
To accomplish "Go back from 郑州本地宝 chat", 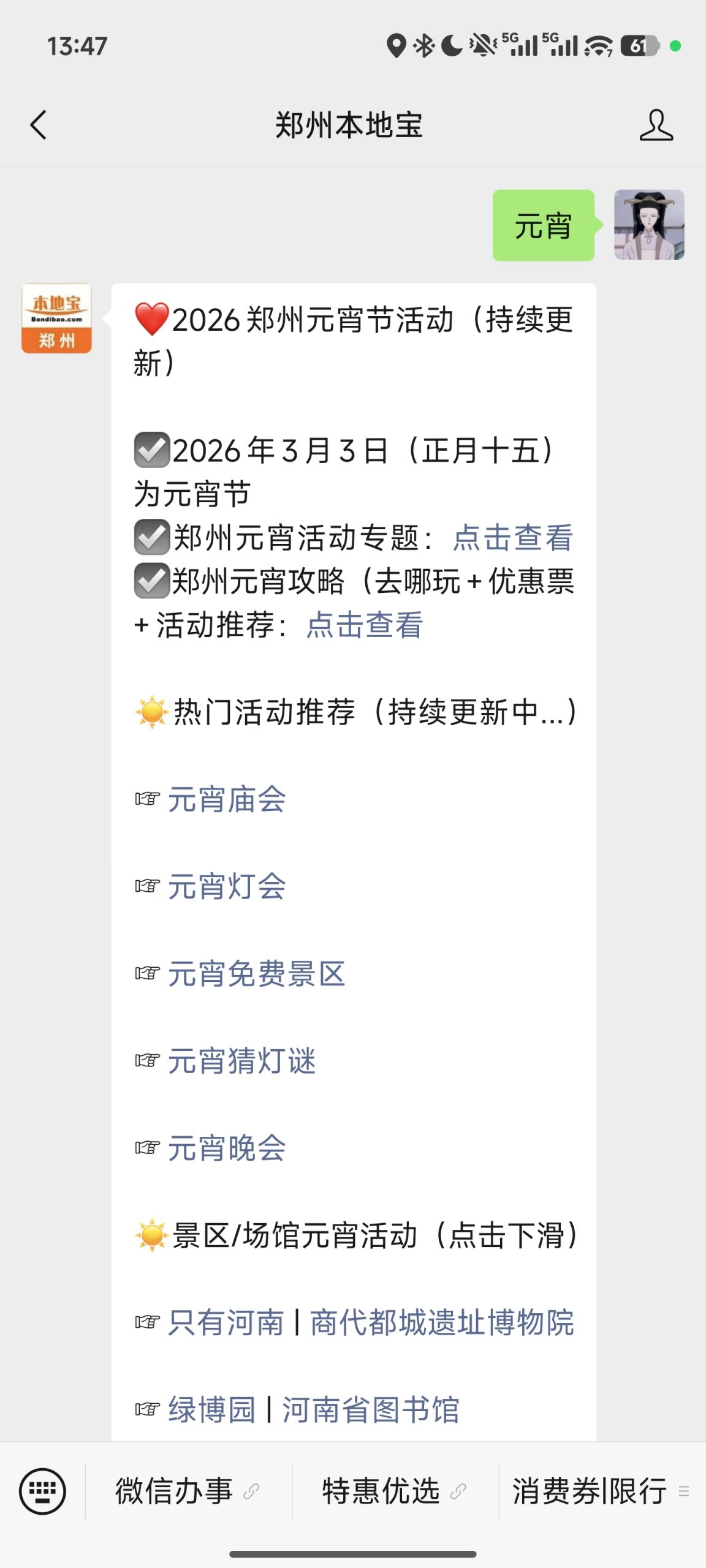I will point(38,126).
